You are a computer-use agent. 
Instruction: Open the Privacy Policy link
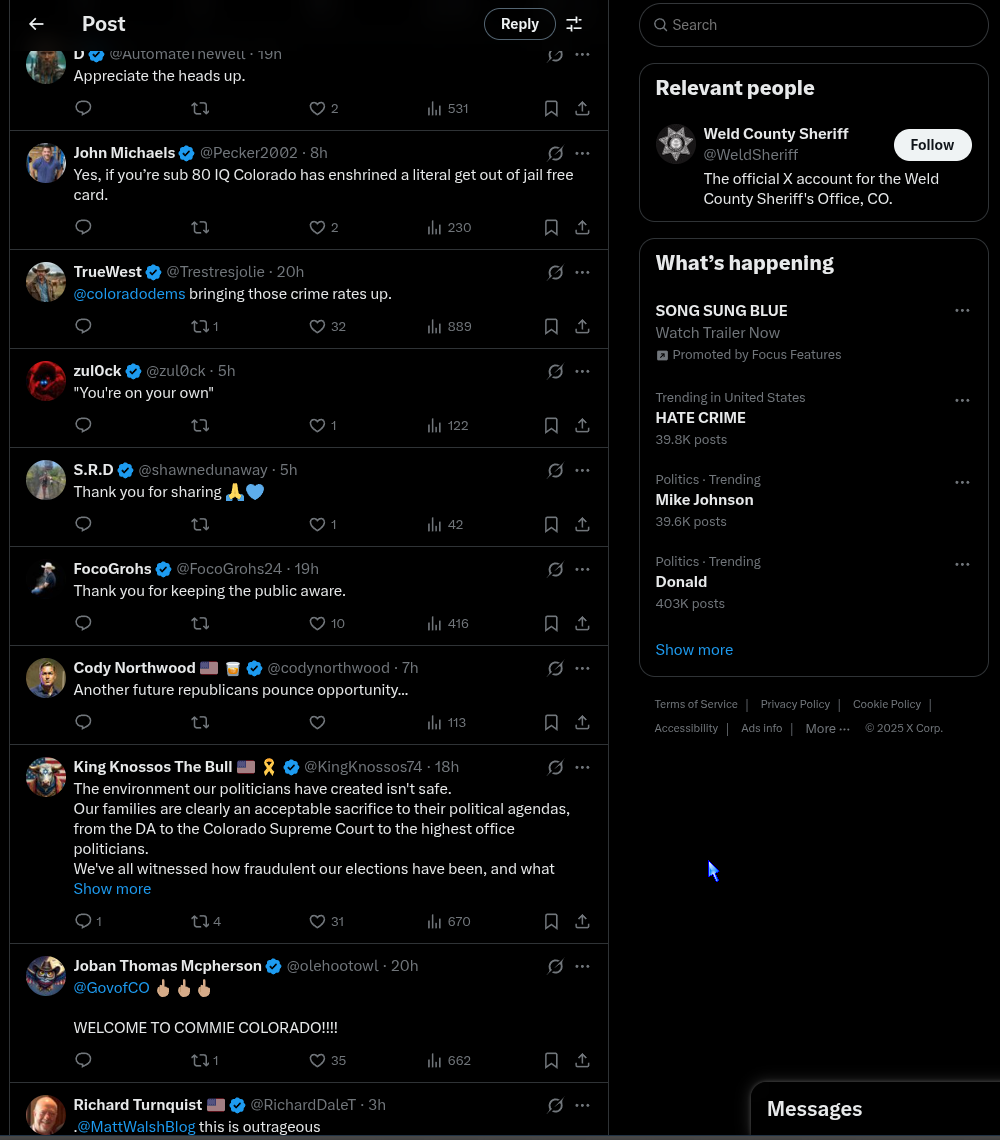click(795, 705)
